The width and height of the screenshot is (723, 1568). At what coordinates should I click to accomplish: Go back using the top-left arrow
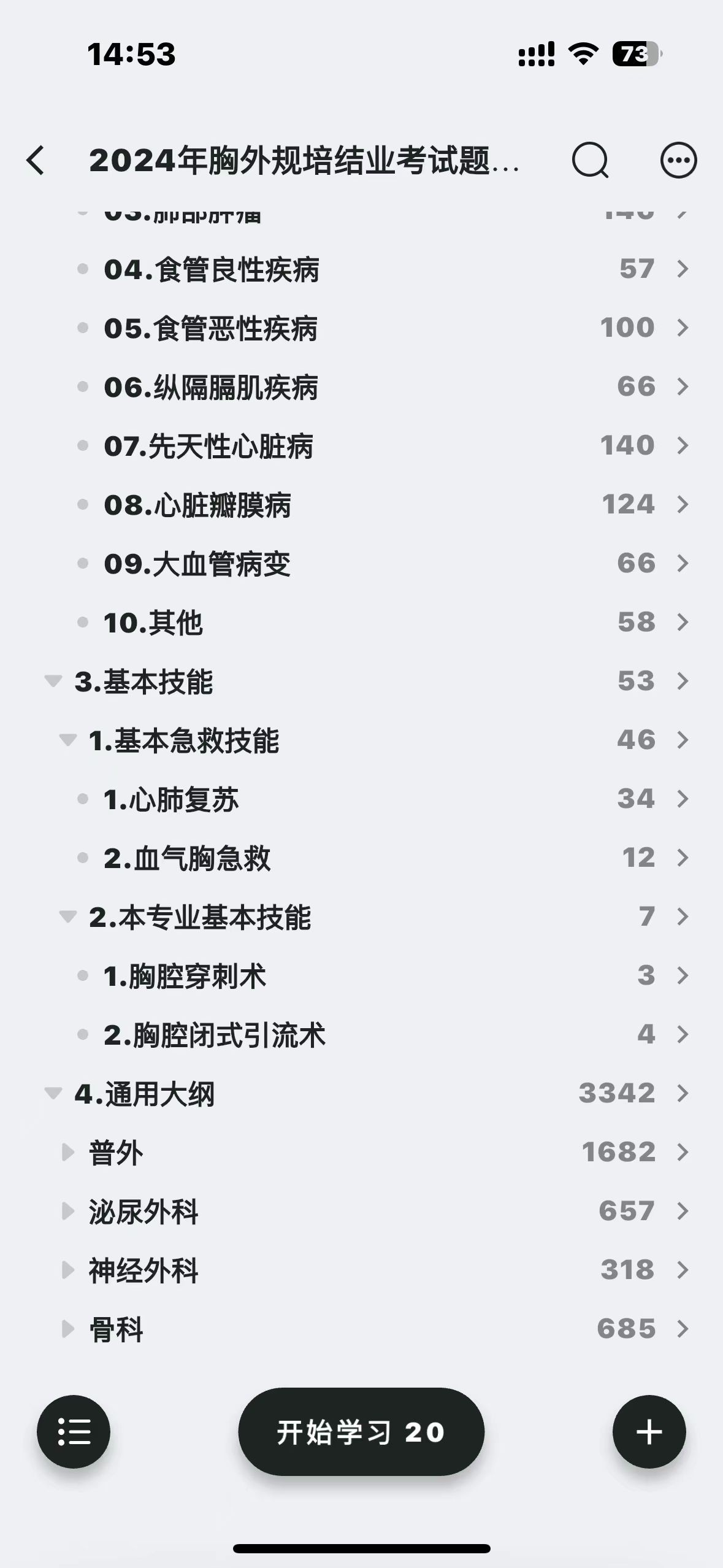[x=36, y=160]
